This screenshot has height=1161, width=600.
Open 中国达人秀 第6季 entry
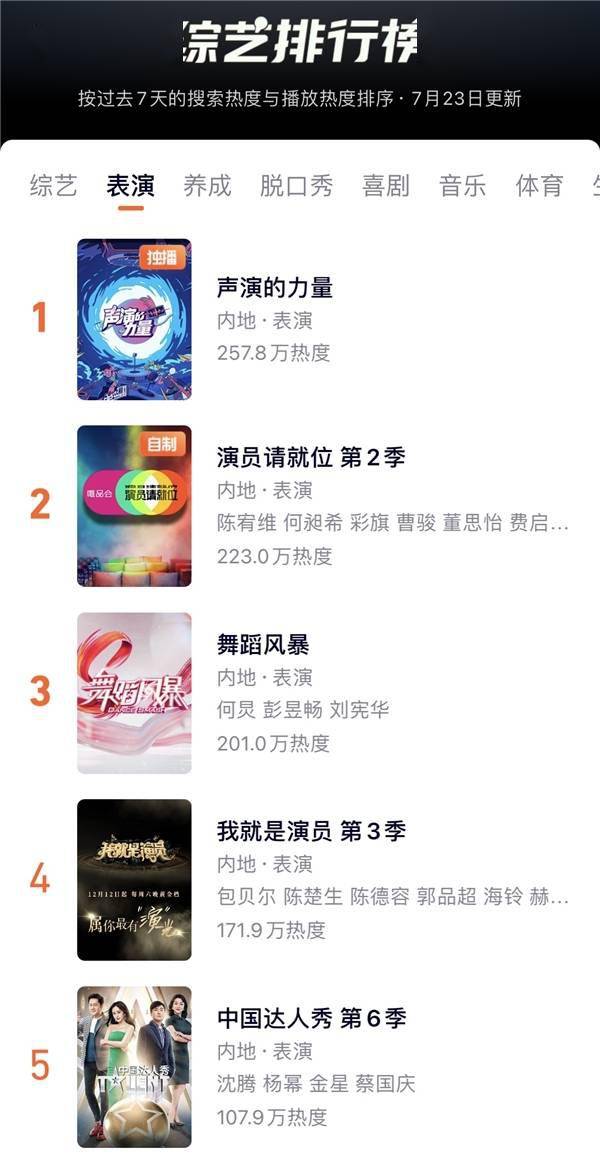pyautogui.click(x=311, y=1018)
